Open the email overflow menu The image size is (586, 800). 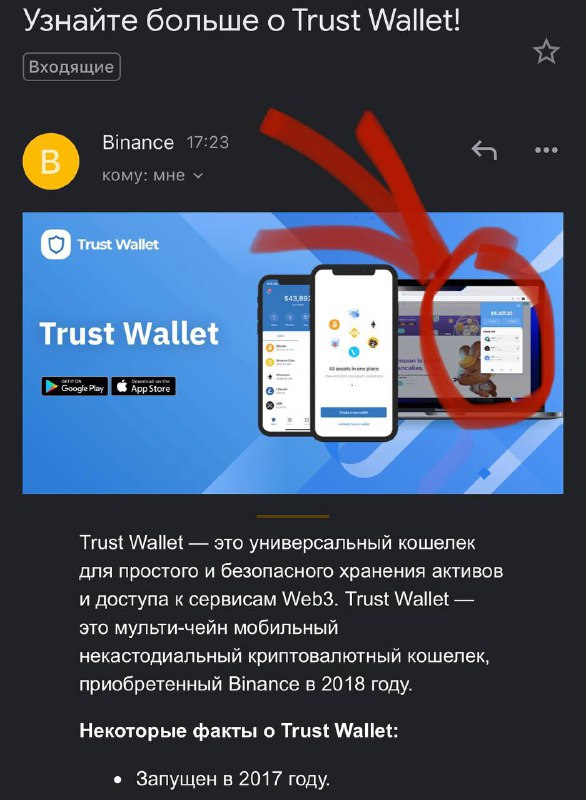[546, 150]
